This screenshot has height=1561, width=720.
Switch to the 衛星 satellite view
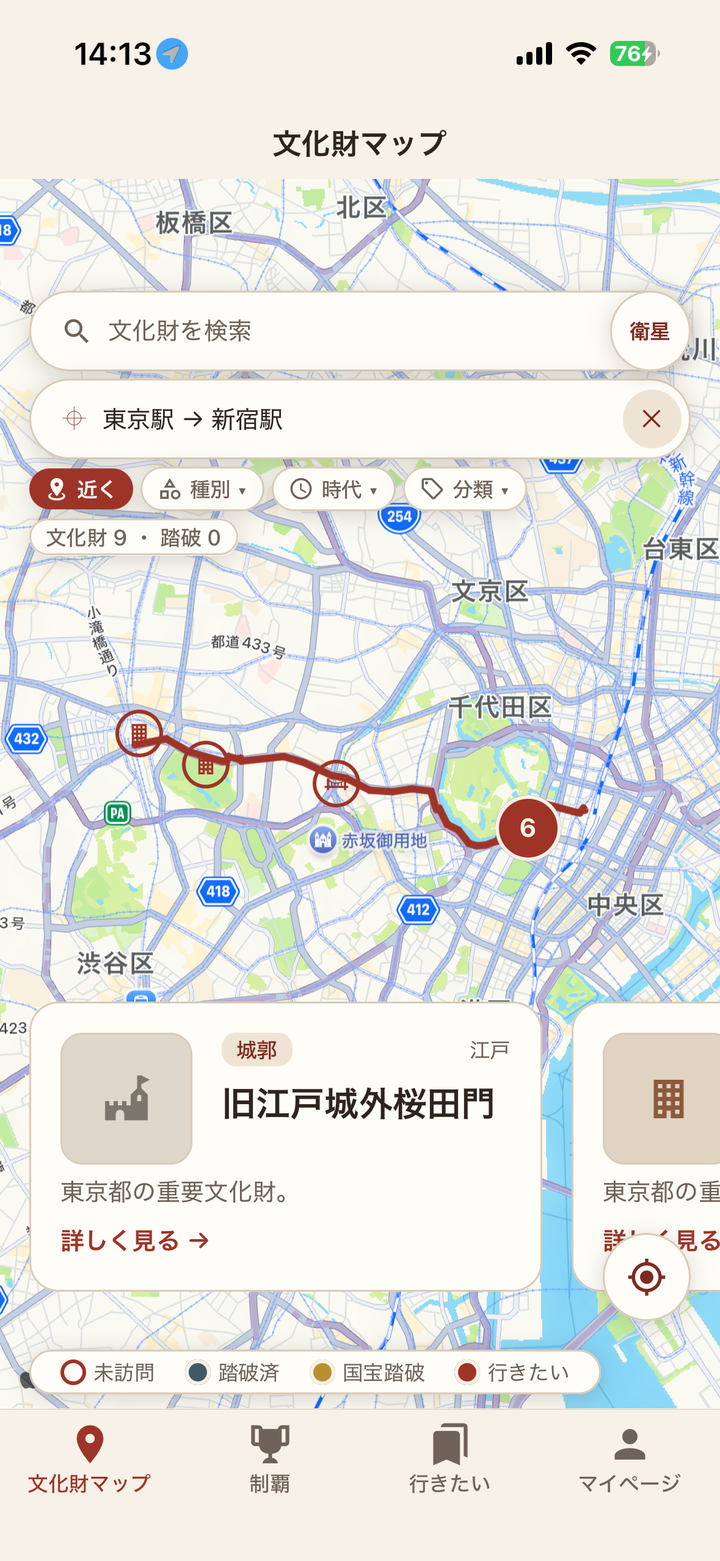649,331
